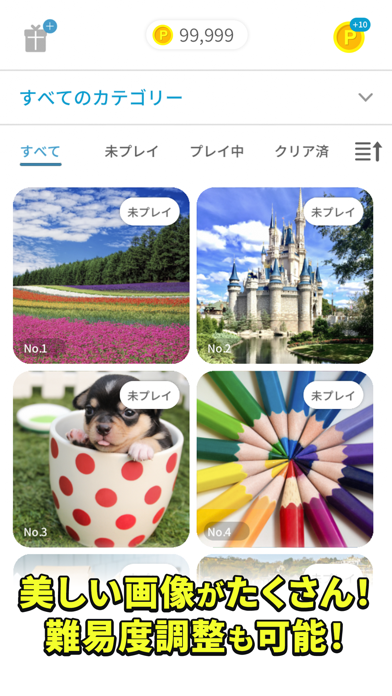Screen dimensions: 392x696
Task: Switch to the 未プレイ tab
Action: point(131,152)
